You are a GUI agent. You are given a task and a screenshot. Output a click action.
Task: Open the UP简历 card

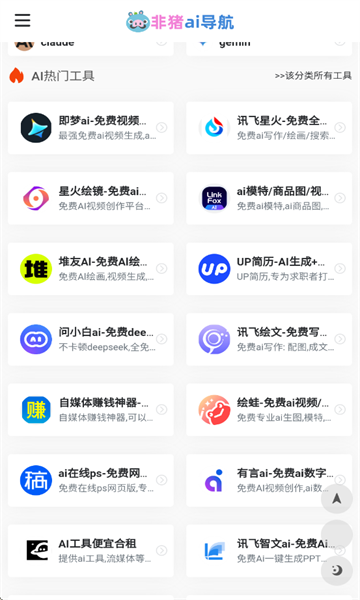point(269,269)
